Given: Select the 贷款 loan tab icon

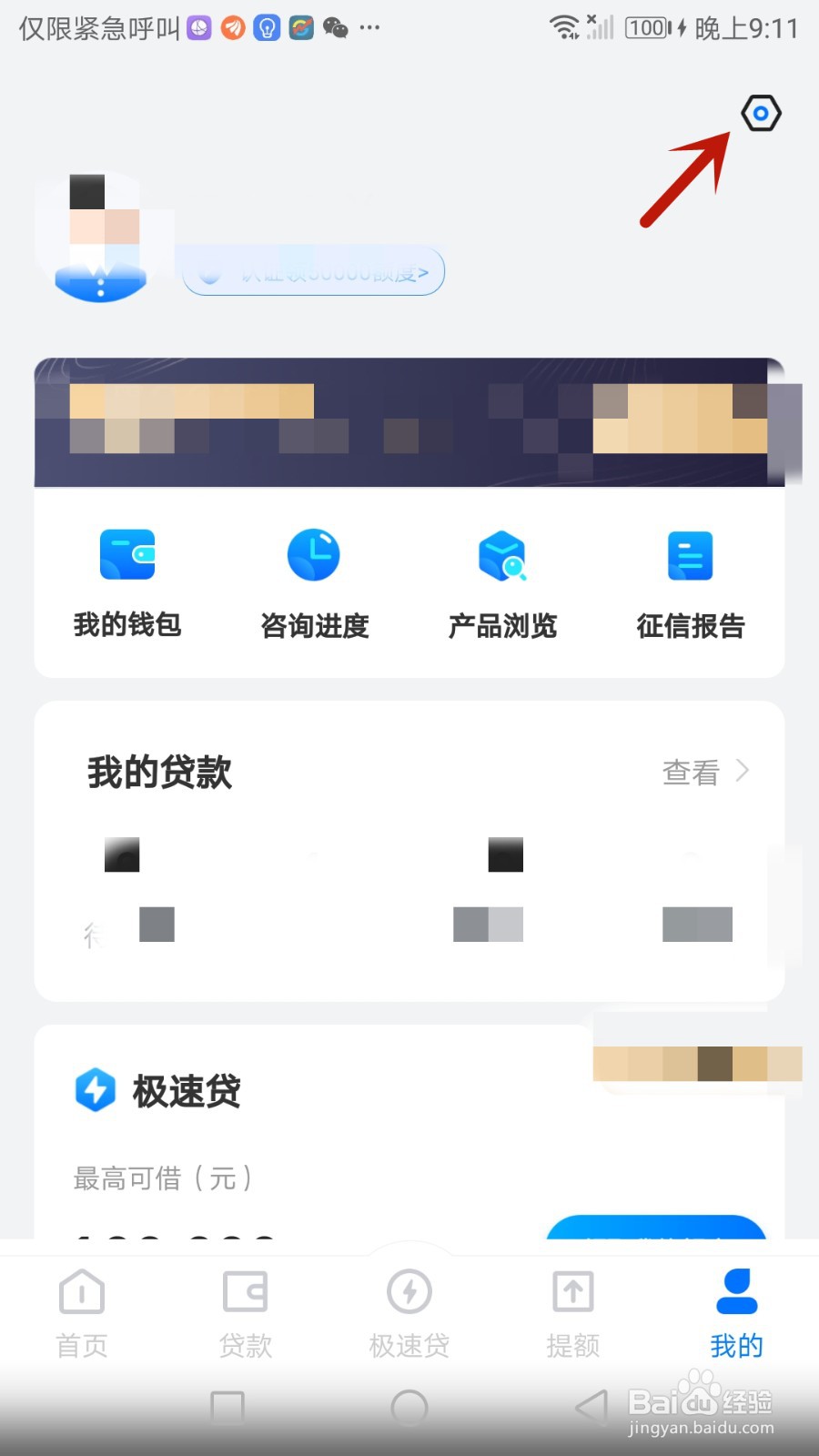Looking at the screenshot, I should [244, 1290].
